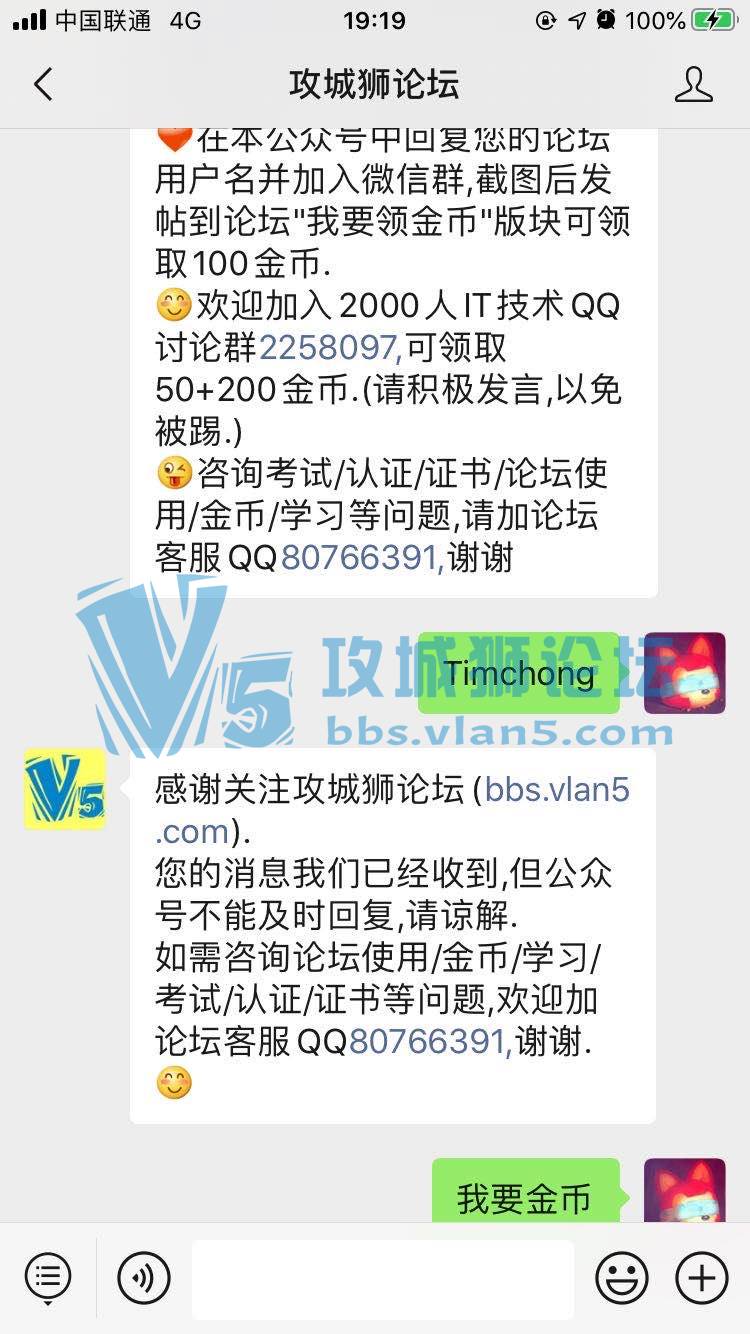Switch to the account menu keyboard toggle
This screenshot has height=1334, width=750.
48,1277
